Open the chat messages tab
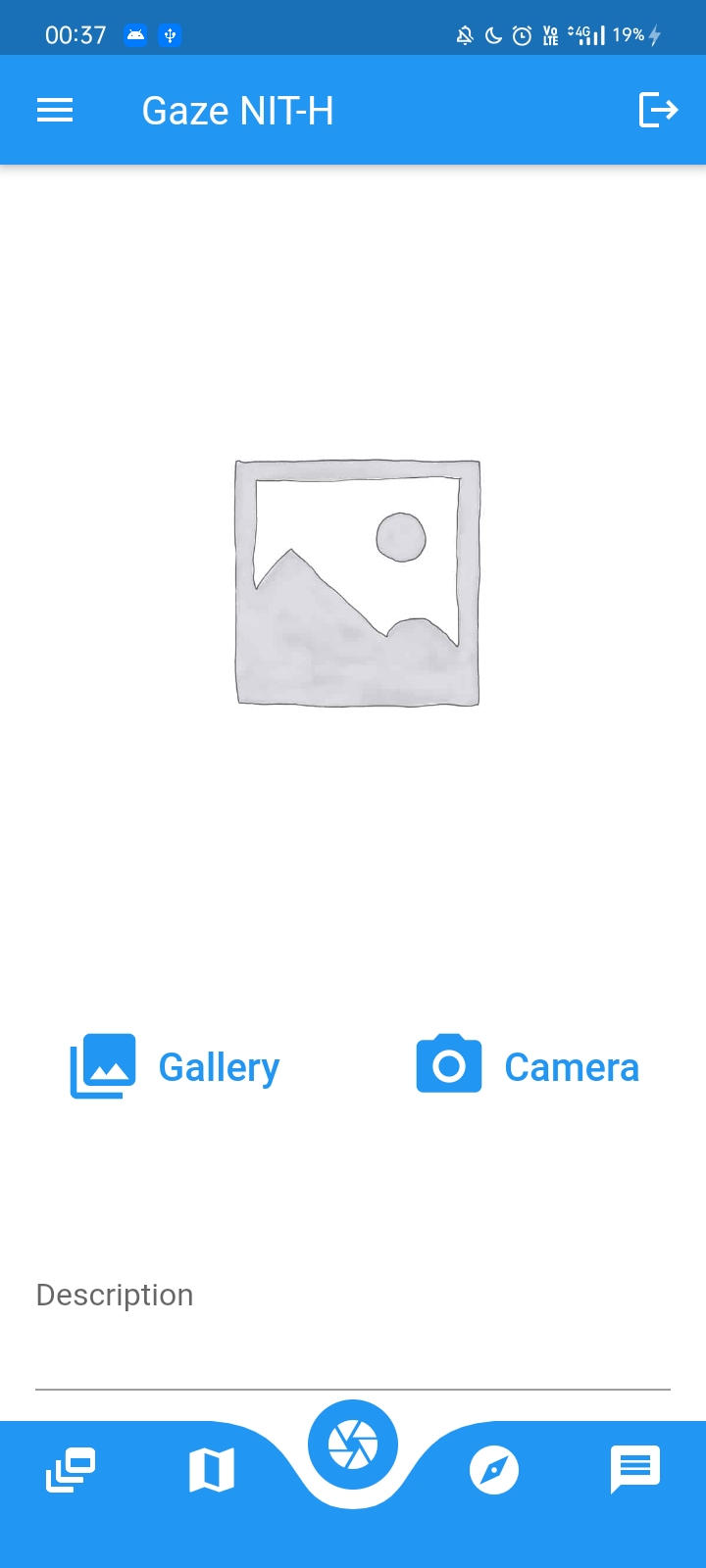 (635, 1468)
